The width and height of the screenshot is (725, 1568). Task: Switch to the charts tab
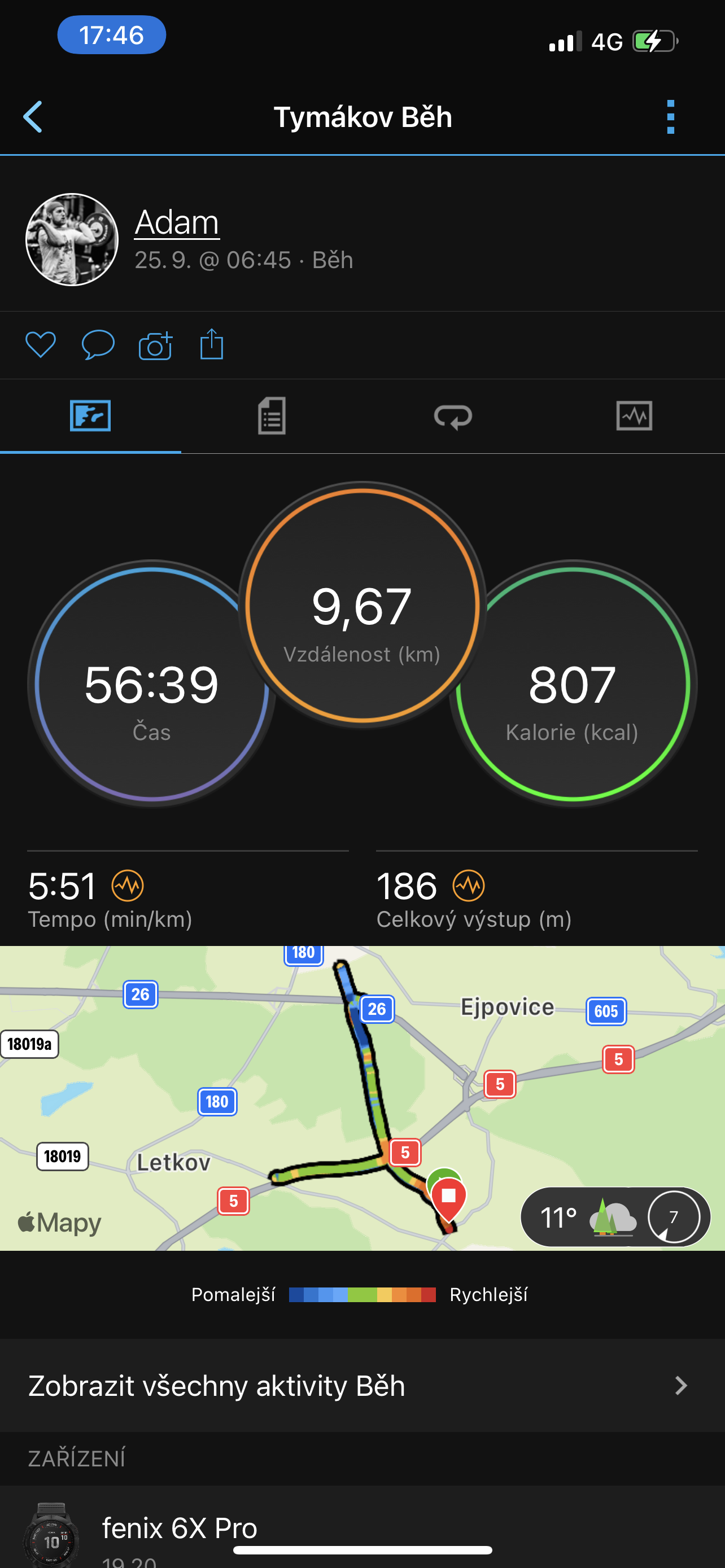(x=634, y=416)
